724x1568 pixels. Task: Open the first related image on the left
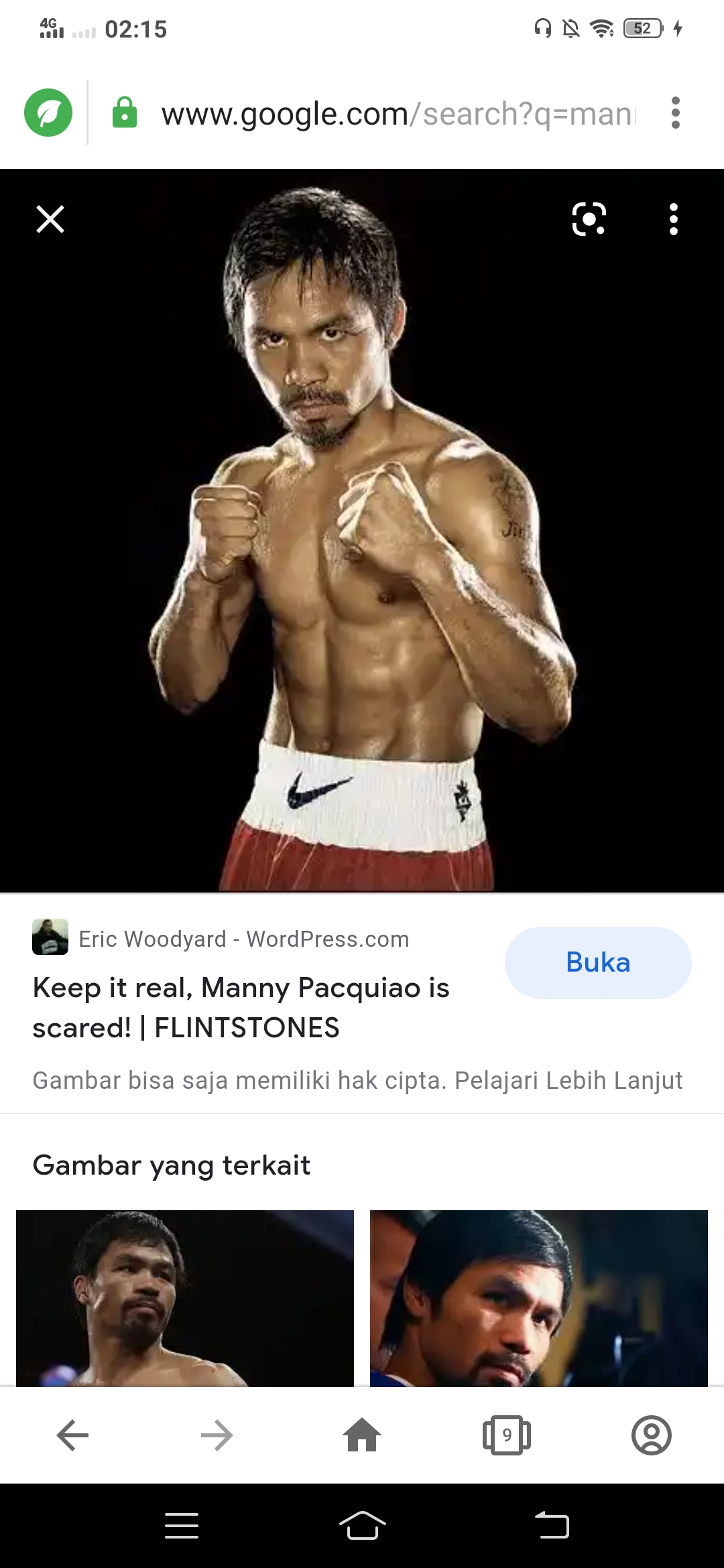pyautogui.click(x=185, y=1298)
